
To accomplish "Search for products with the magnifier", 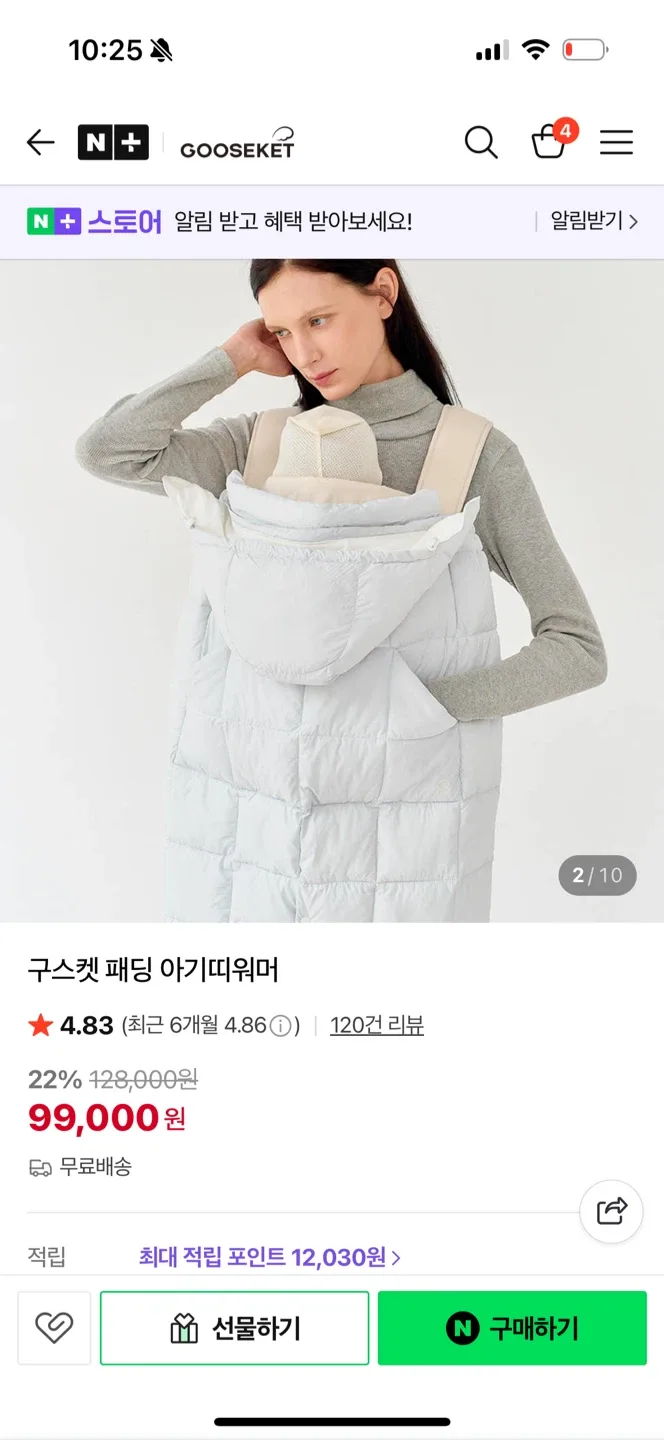I will click(481, 143).
